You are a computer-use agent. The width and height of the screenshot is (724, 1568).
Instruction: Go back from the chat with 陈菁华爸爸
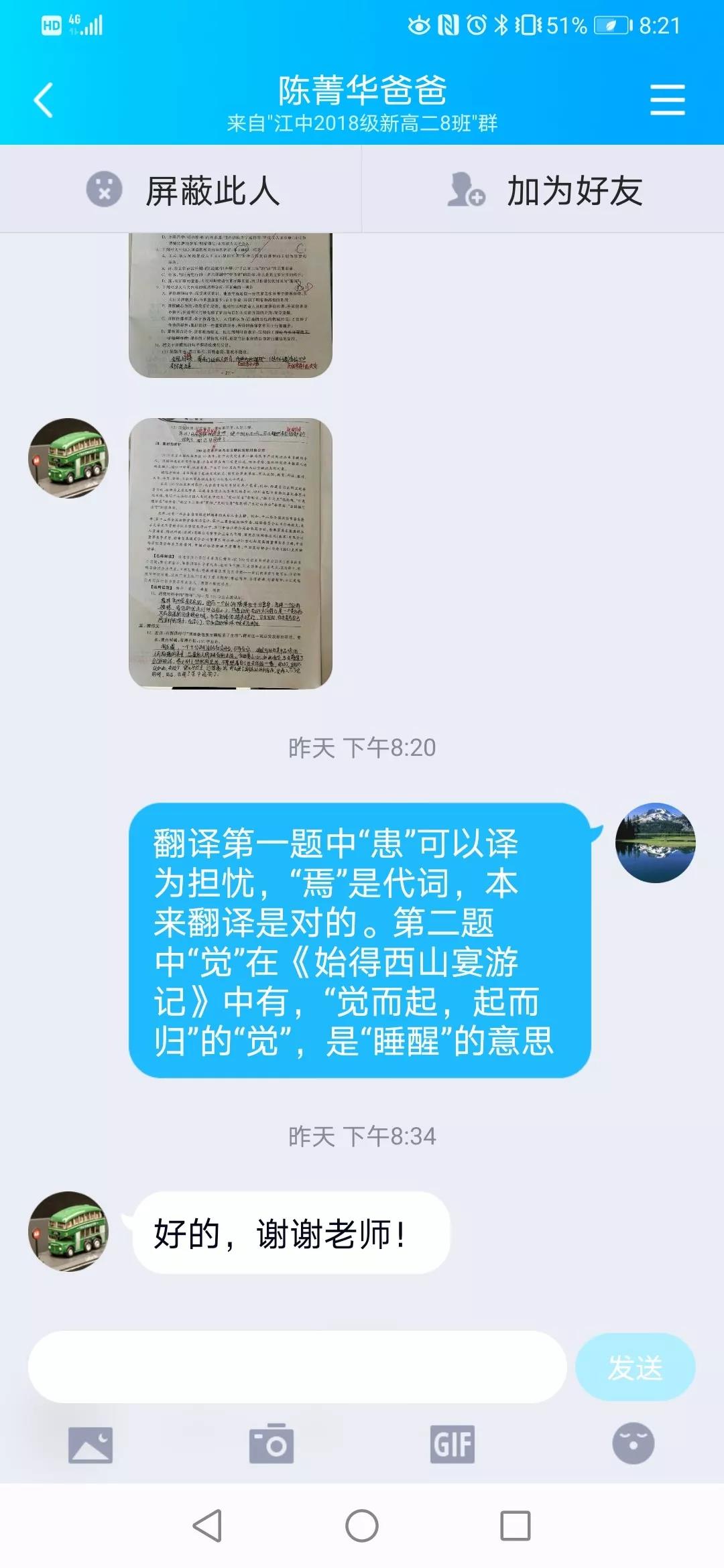[44, 101]
